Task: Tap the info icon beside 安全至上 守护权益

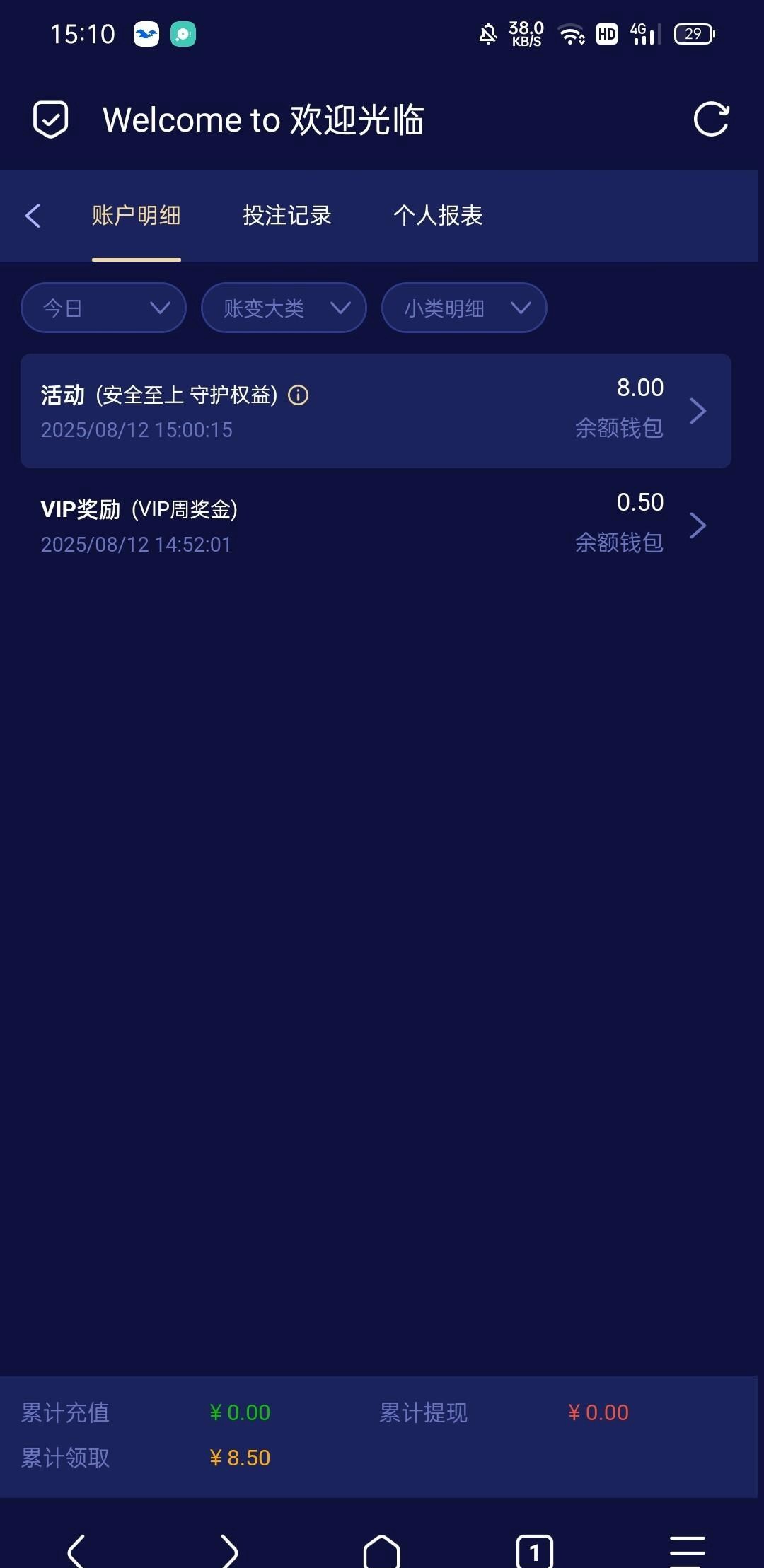Action: pos(299,395)
